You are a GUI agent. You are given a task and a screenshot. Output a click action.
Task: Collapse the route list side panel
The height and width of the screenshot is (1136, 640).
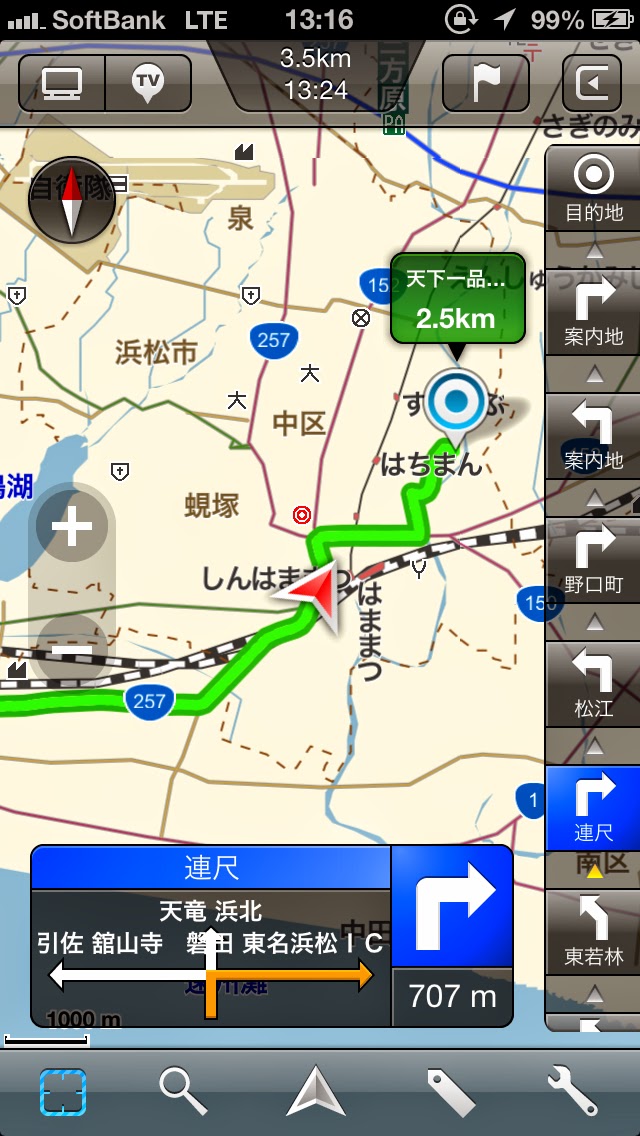tap(592, 83)
